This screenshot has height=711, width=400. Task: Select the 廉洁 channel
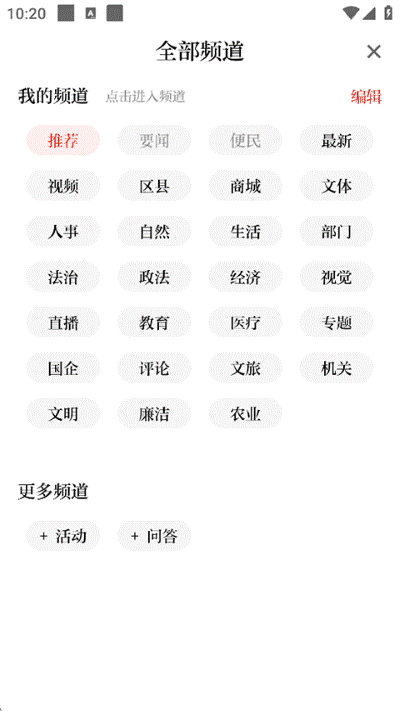154,414
